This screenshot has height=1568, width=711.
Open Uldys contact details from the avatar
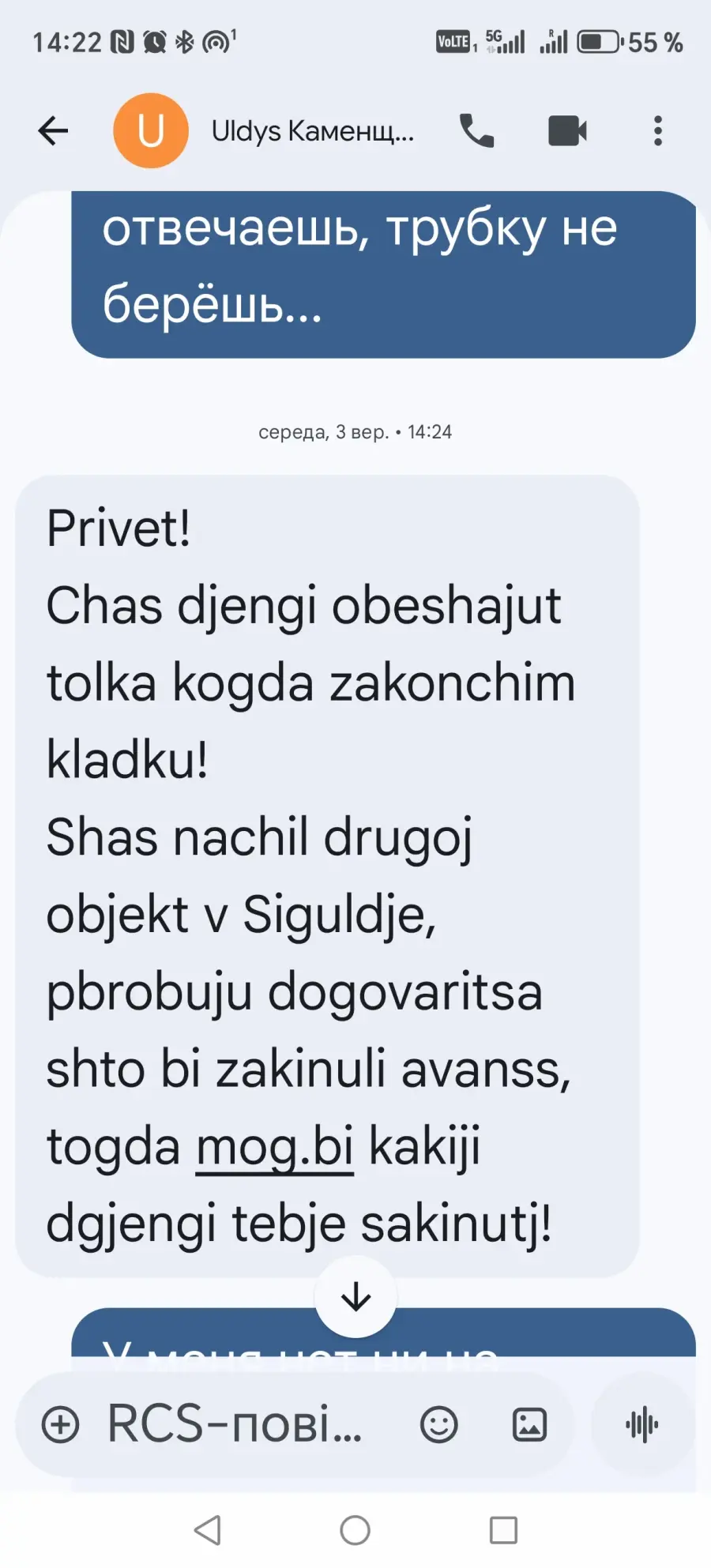pyautogui.click(x=151, y=131)
